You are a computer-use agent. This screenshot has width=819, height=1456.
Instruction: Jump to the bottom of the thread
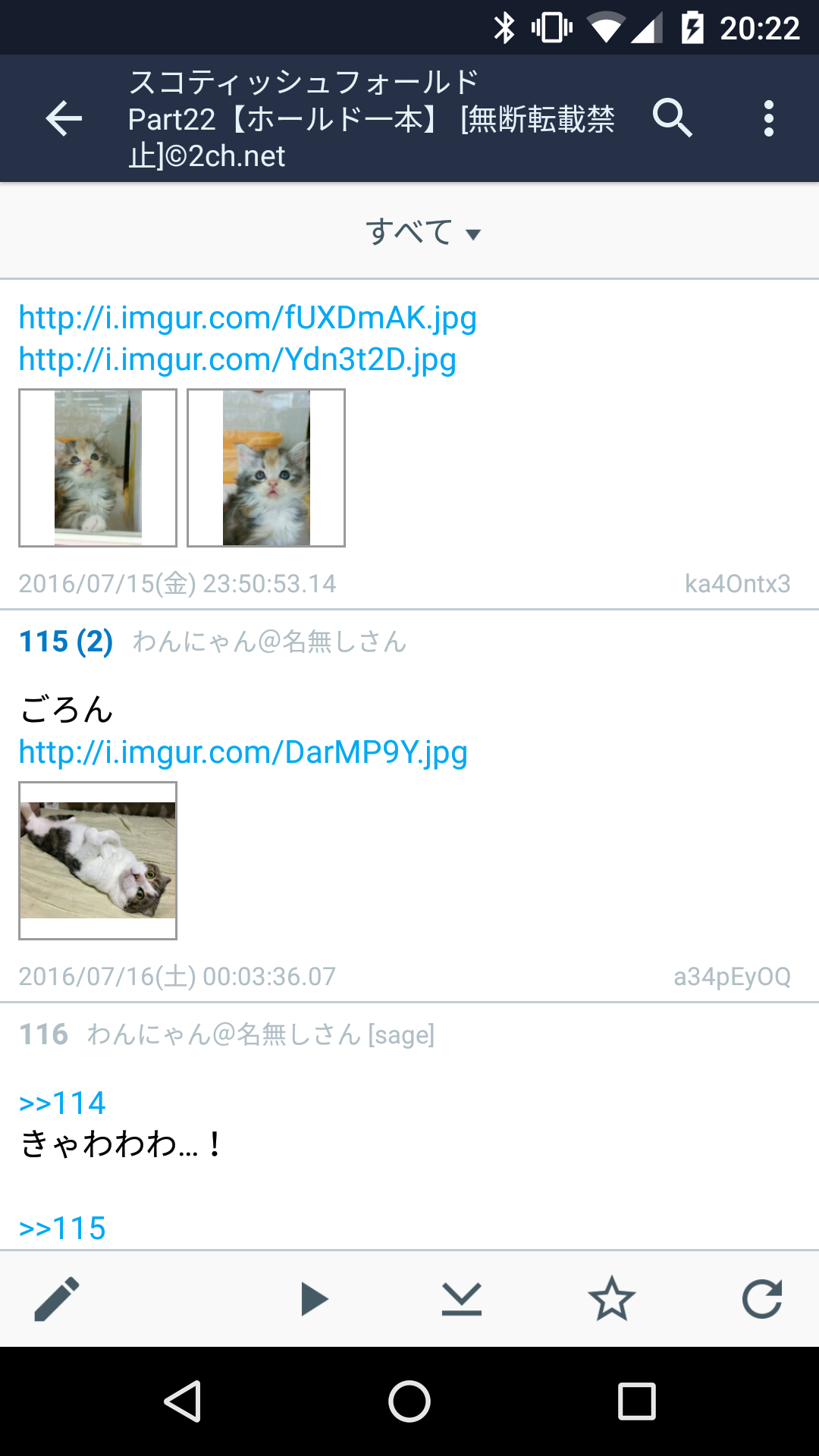pos(461,1299)
